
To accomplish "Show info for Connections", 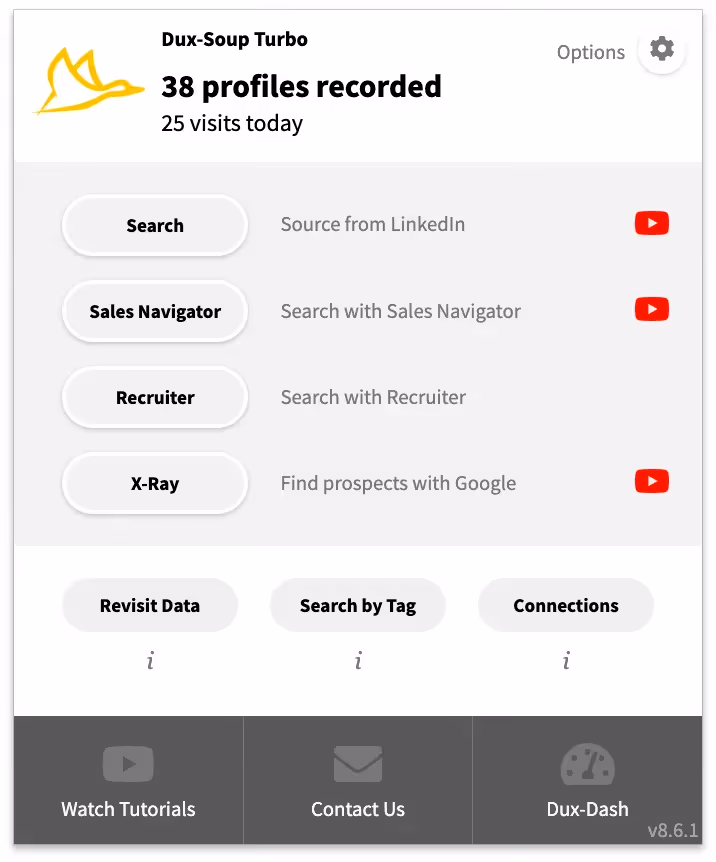I will click(566, 661).
